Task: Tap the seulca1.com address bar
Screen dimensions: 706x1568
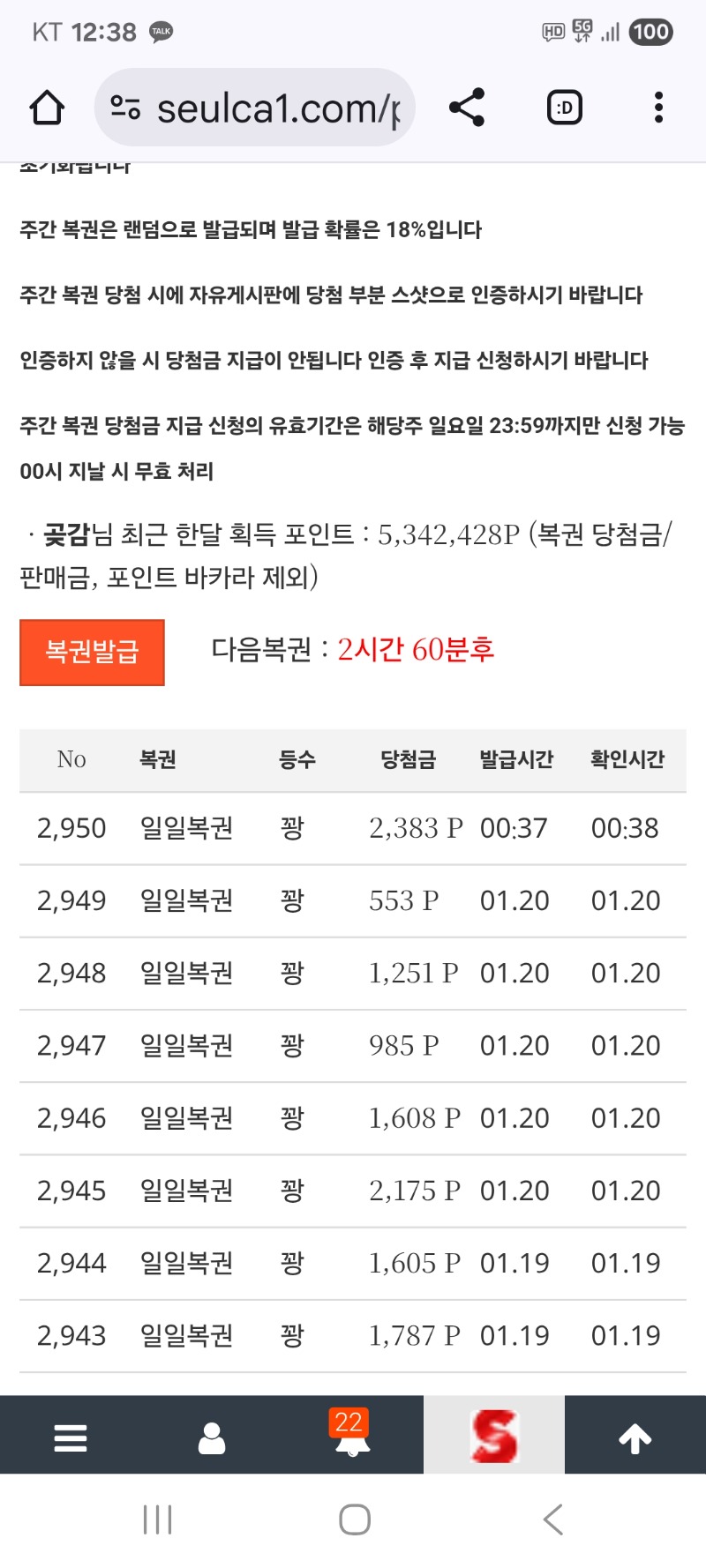Action: pyautogui.click(x=256, y=108)
